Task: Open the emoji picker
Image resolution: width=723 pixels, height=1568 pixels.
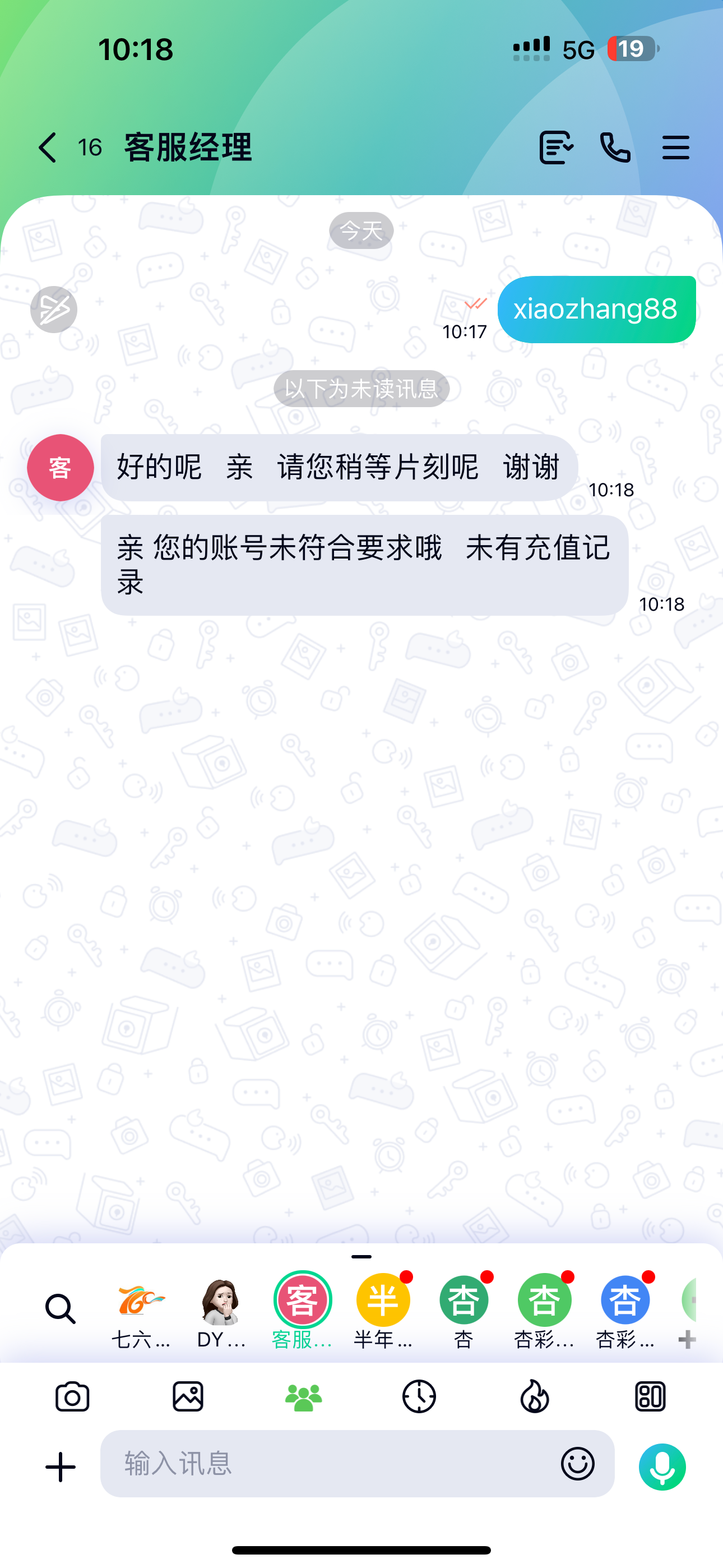Action: pyautogui.click(x=577, y=1463)
